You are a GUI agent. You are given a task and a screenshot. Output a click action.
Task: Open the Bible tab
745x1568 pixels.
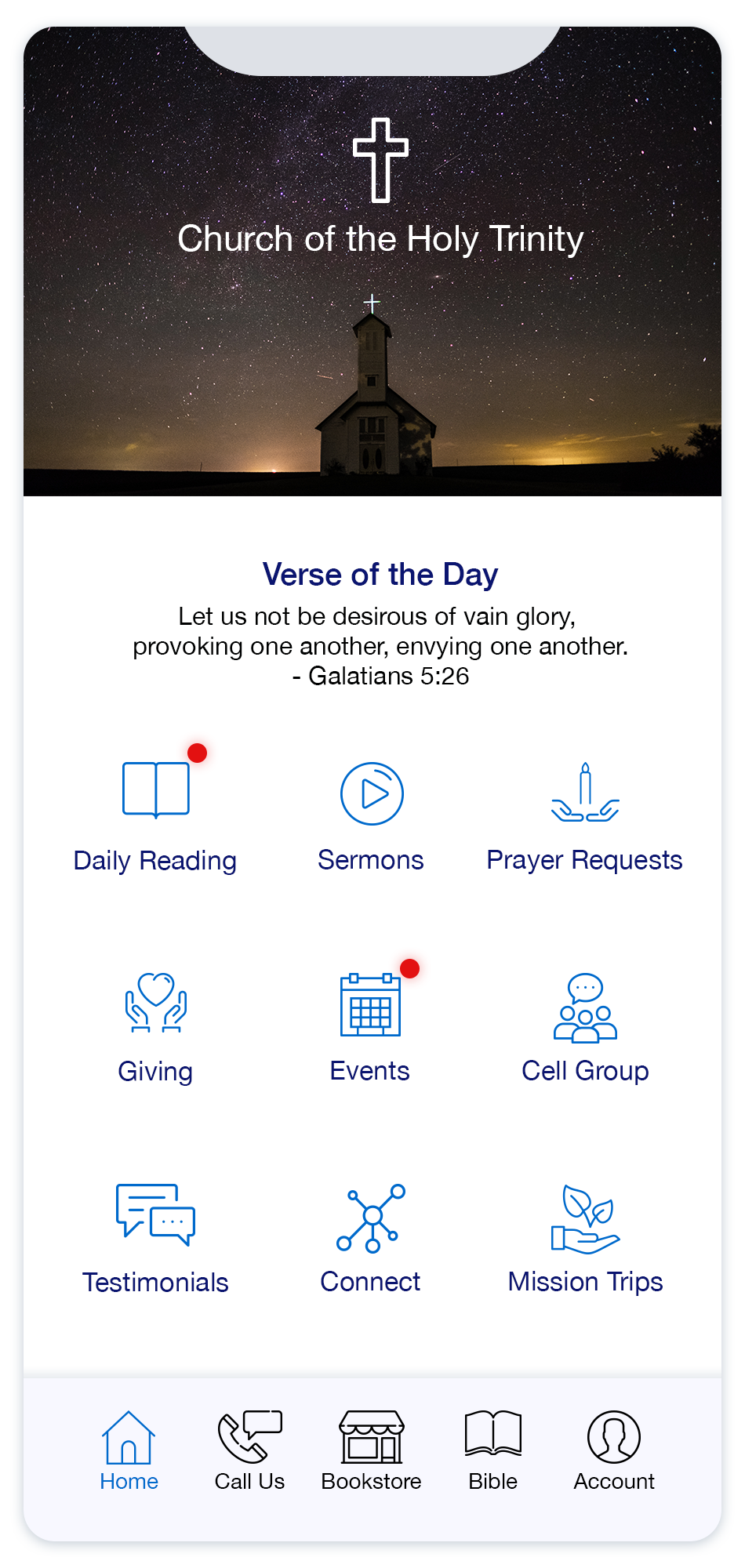492,1450
